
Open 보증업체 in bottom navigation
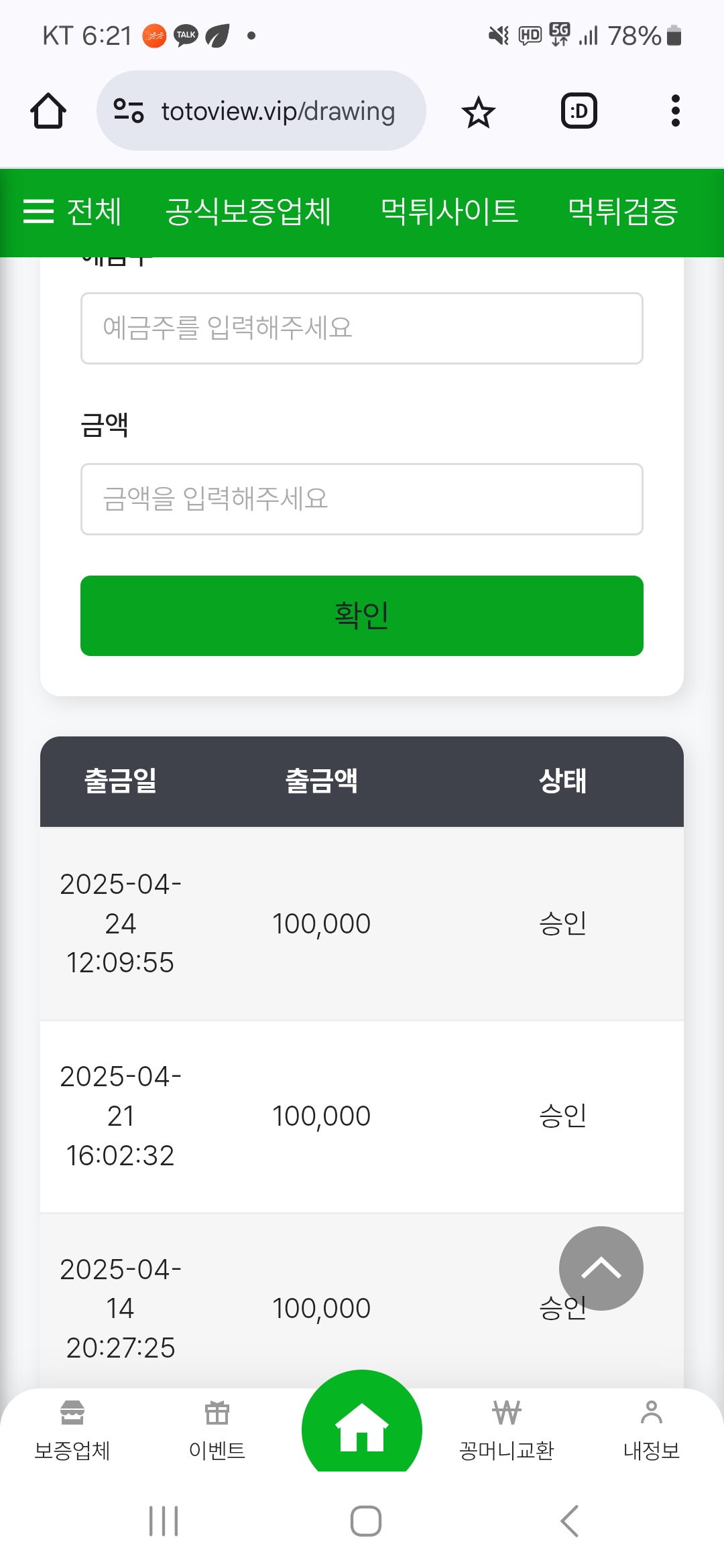tap(72, 1430)
